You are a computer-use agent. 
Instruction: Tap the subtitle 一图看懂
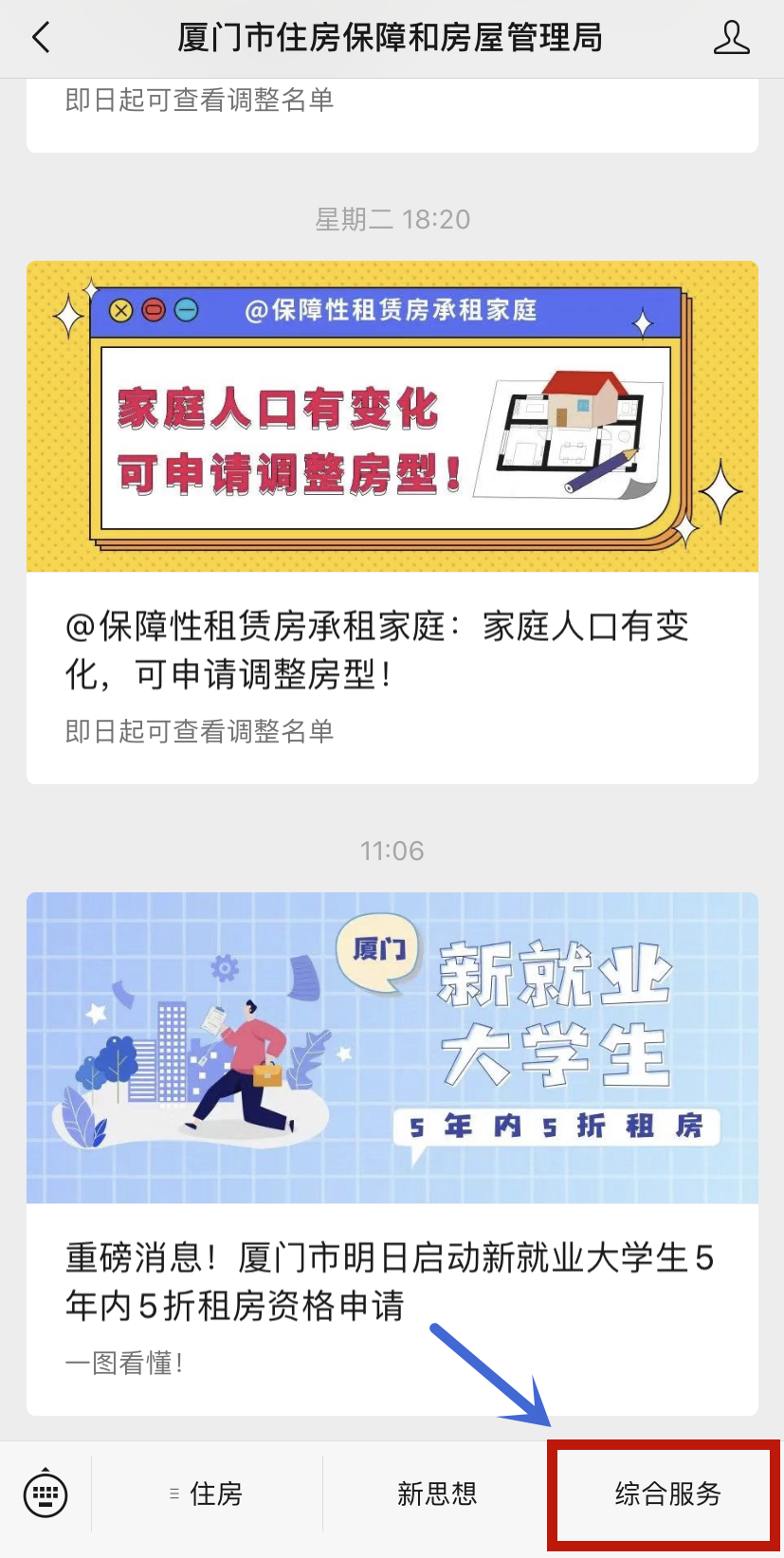(125, 1364)
